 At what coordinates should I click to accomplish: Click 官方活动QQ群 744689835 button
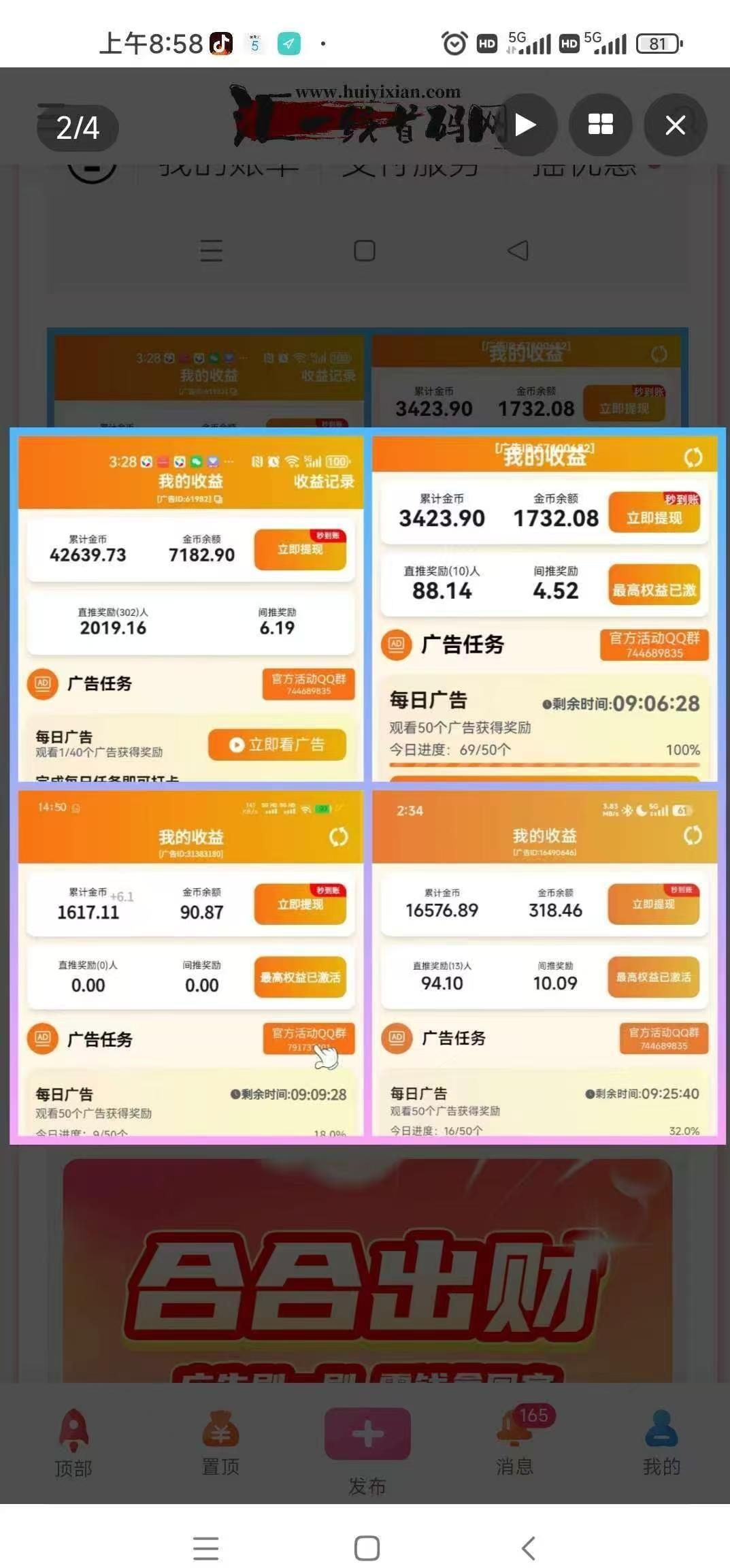[308, 685]
